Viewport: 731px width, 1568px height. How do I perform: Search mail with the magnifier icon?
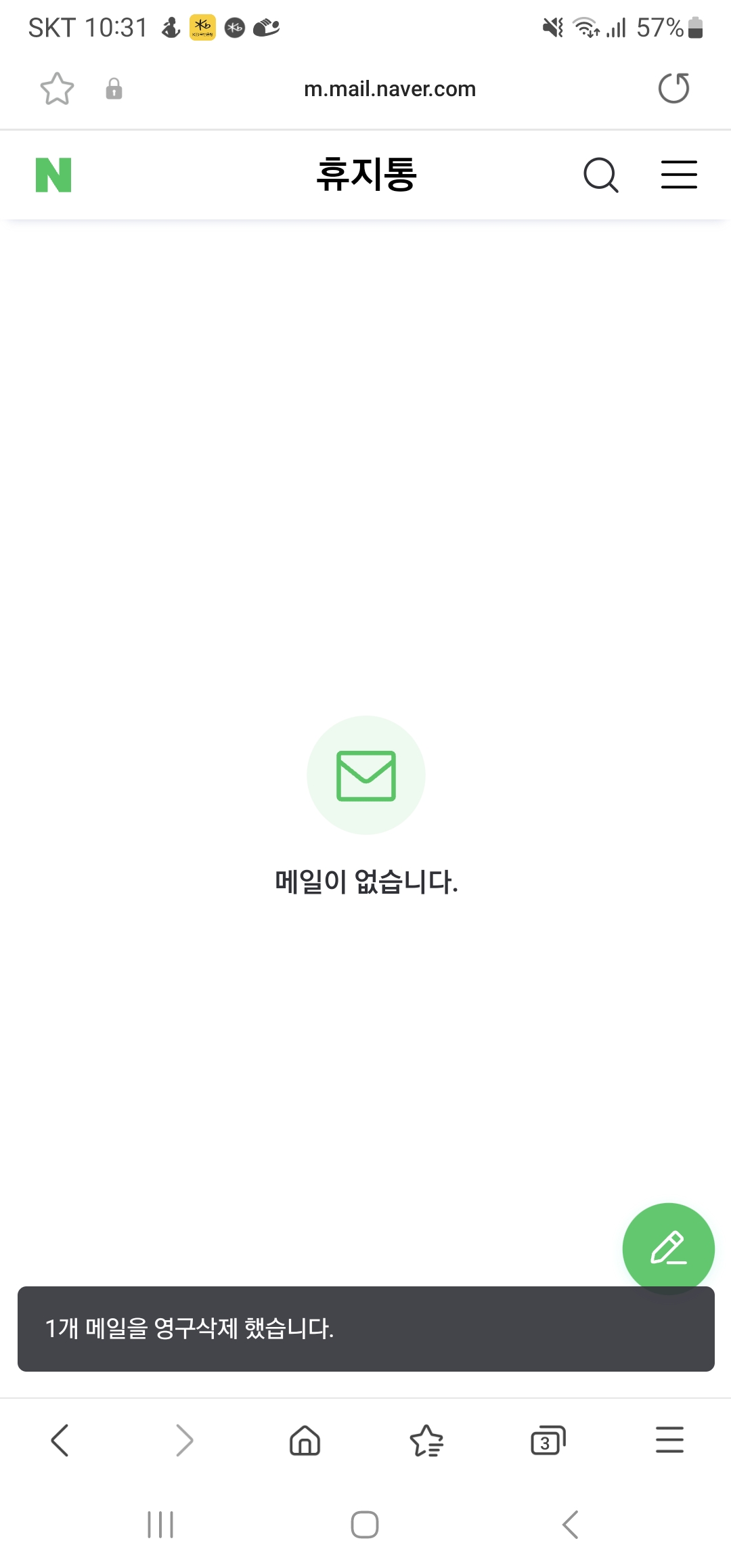[600, 175]
